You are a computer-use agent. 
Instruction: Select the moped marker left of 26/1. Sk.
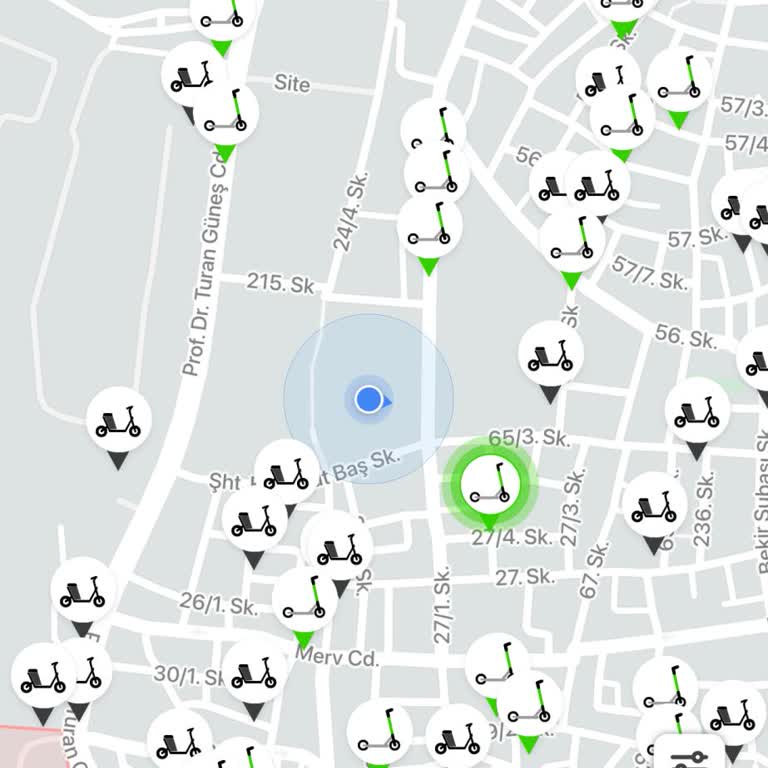coord(83,593)
